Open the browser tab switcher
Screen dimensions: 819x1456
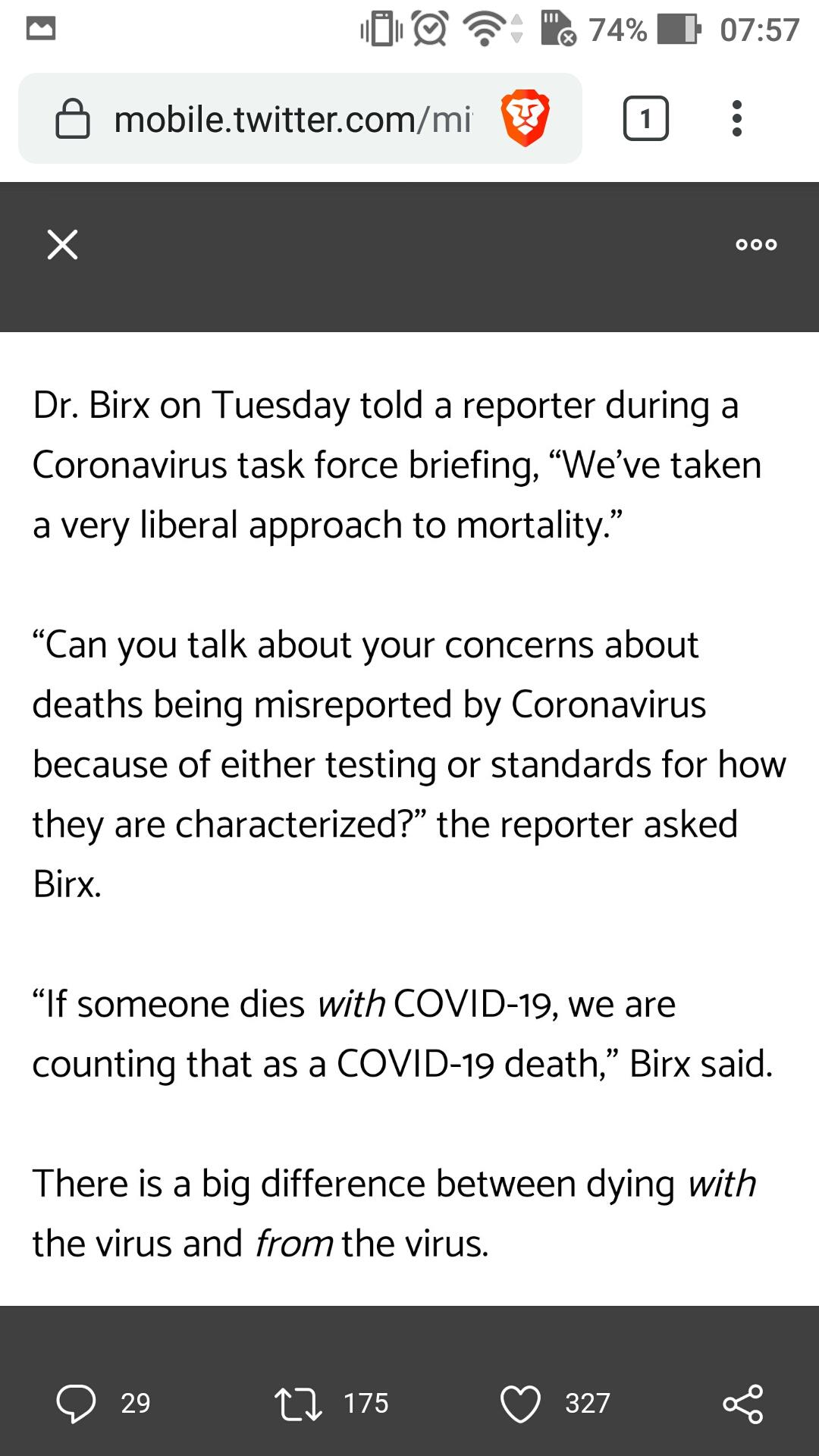tap(645, 118)
